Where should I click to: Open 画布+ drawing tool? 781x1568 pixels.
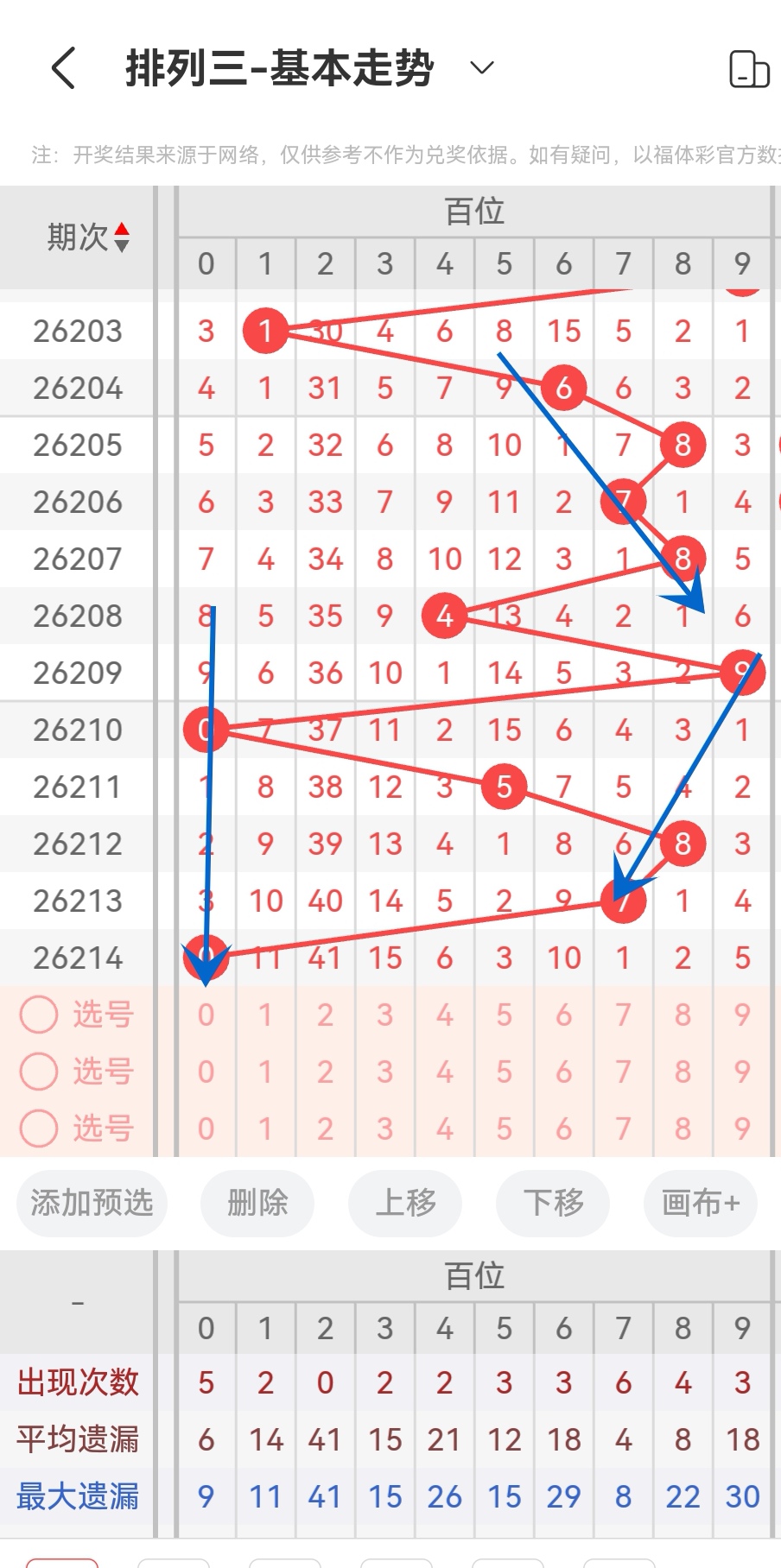click(701, 1202)
